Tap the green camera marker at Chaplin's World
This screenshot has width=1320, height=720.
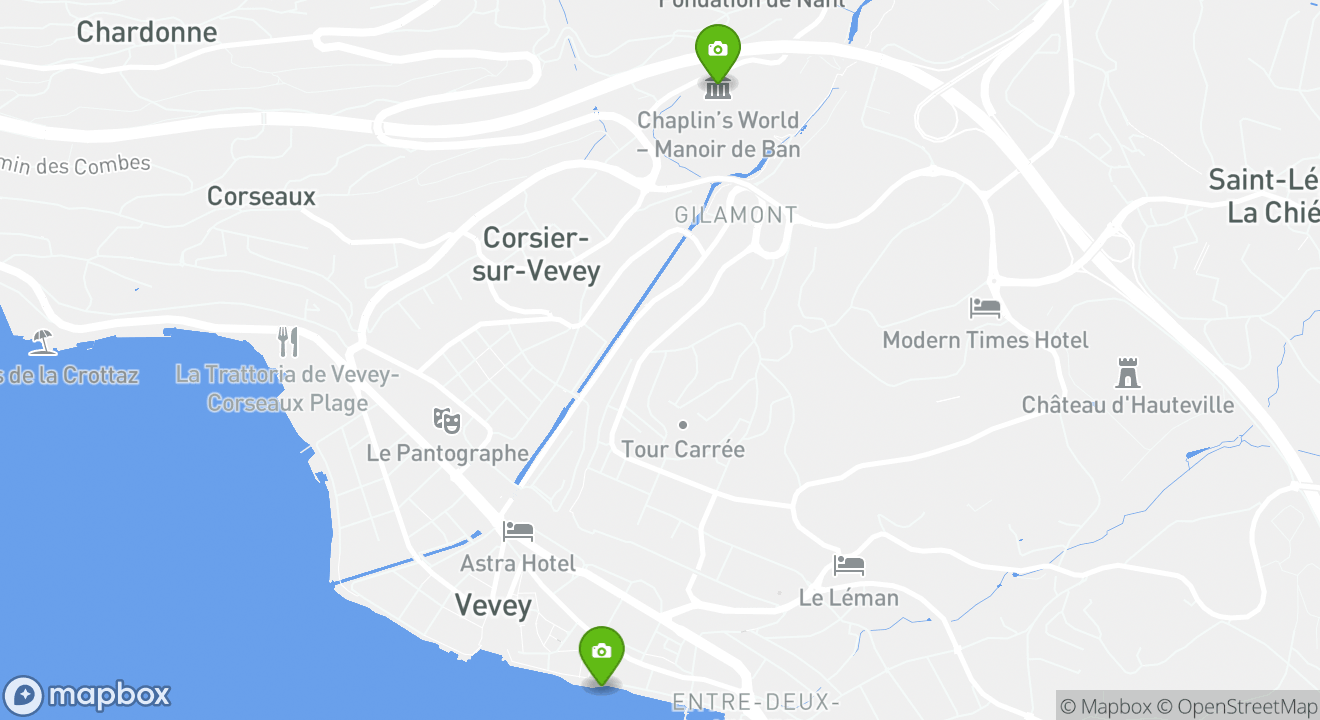tap(717, 51)
